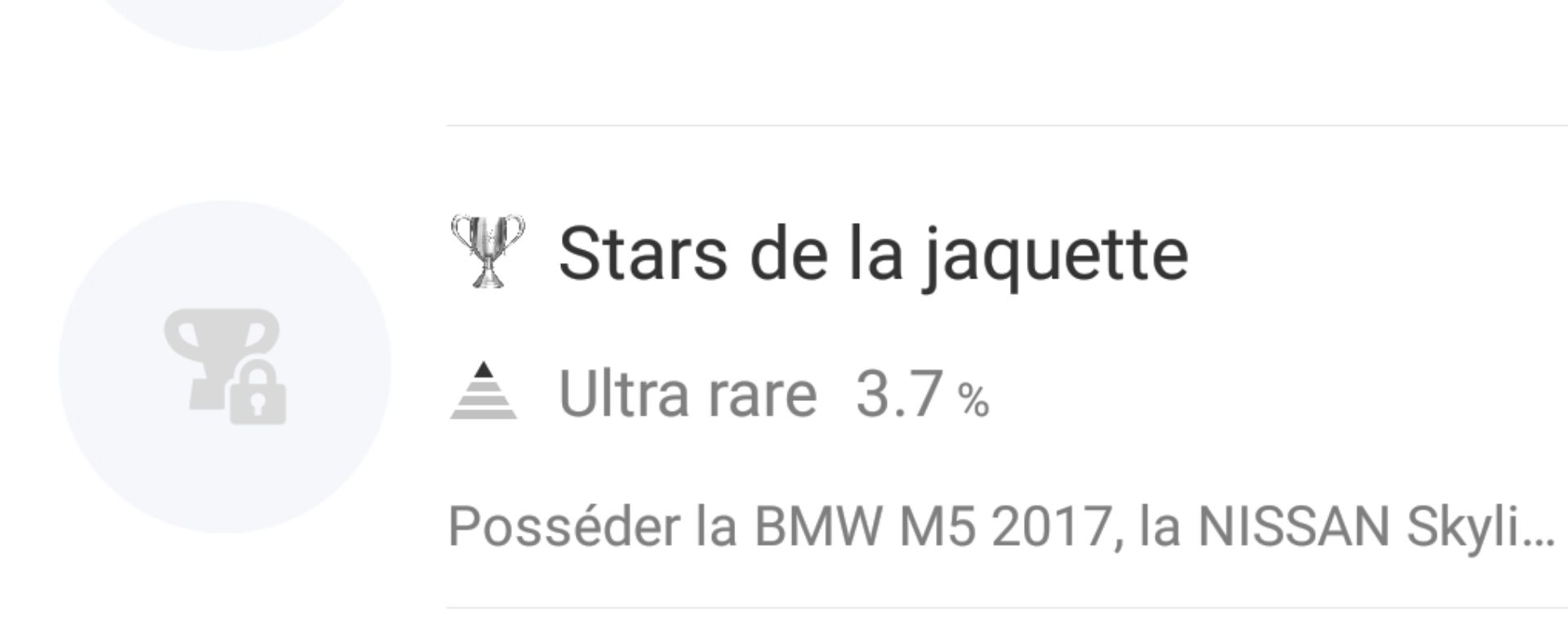Open the Stars de la jaquette trophy
Screen dimensions: 1568x642
pos(871,255)
